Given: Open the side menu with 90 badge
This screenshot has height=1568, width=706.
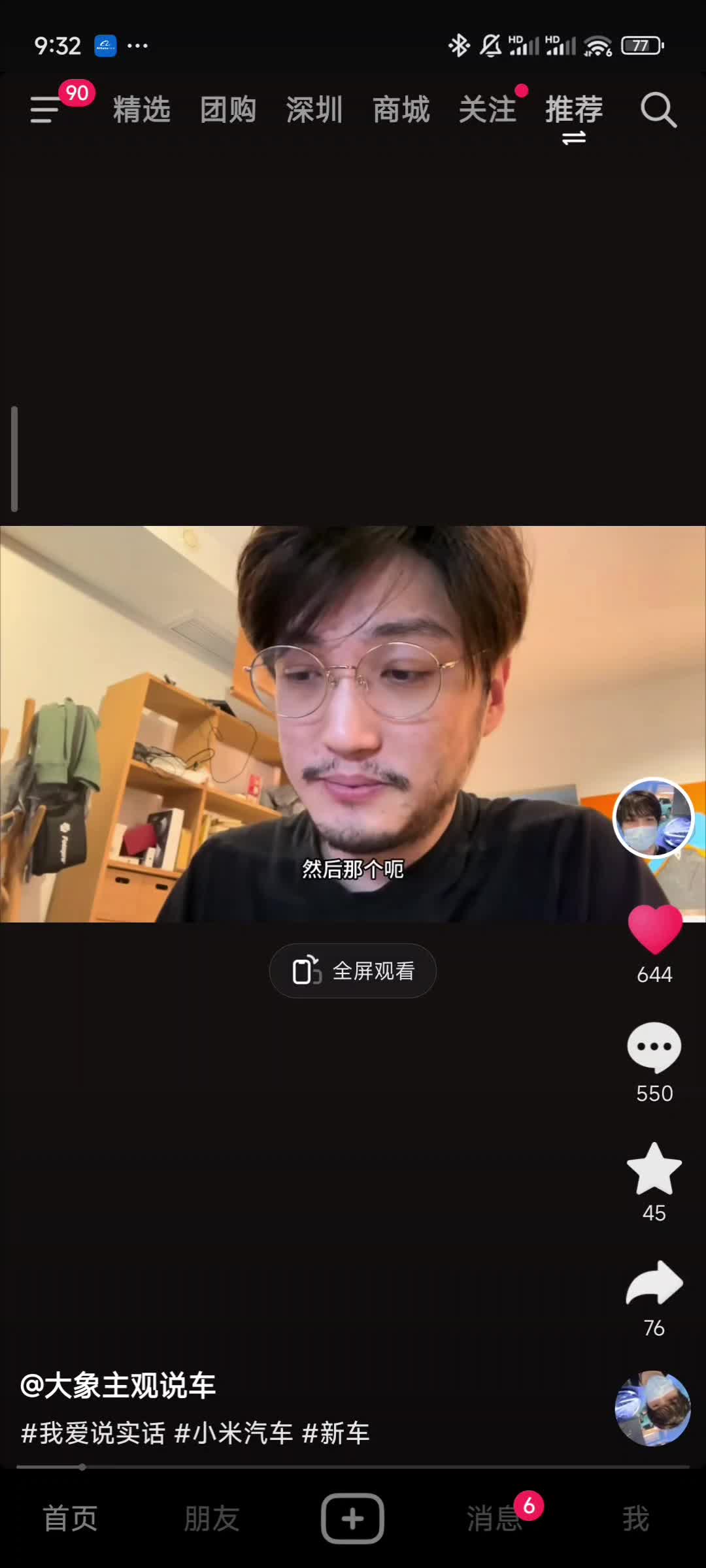Looking at the screenshot, I should 46,109.
